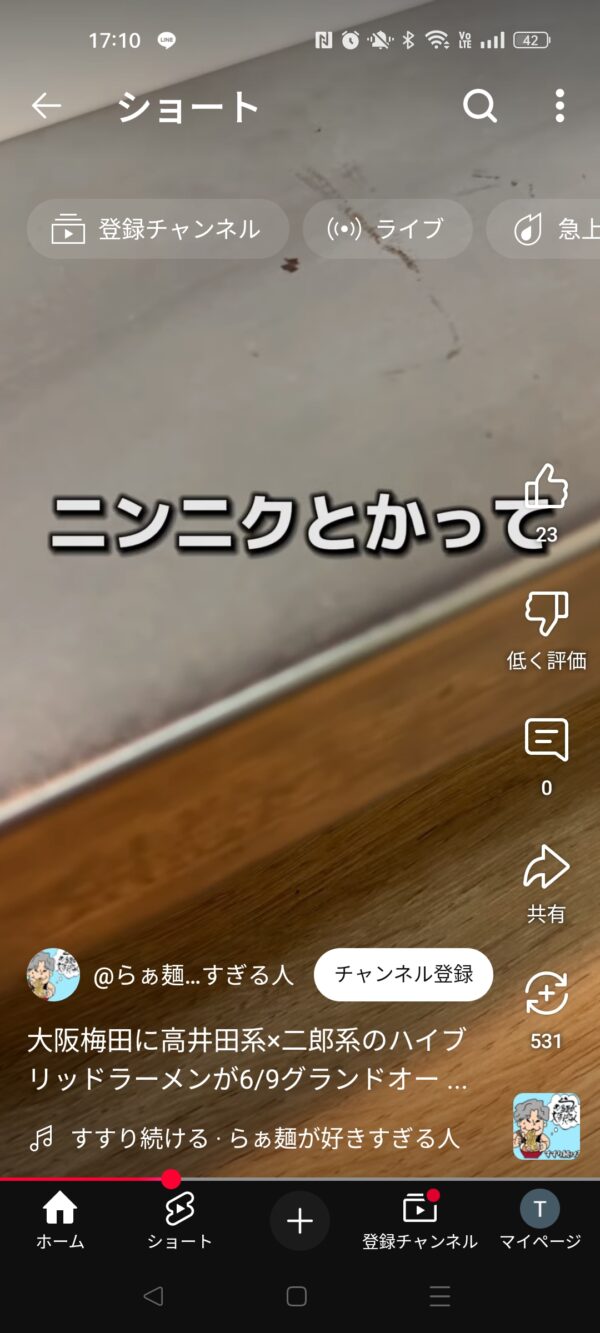Viewport: 600px width, 1333px height.
Task: Tap the remix icon showing 531
Action: (546, 996)
